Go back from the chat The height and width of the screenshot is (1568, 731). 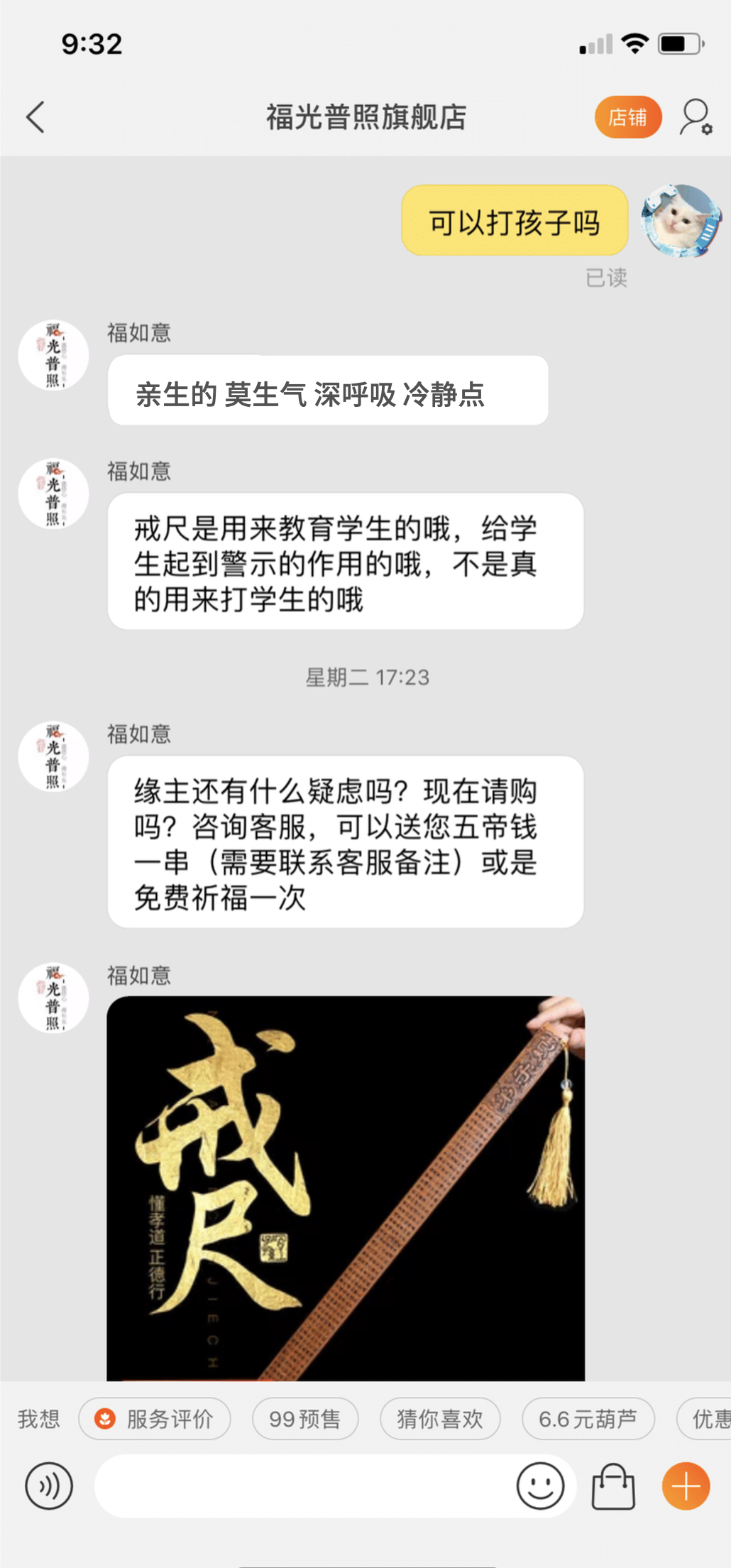point(35,117)
